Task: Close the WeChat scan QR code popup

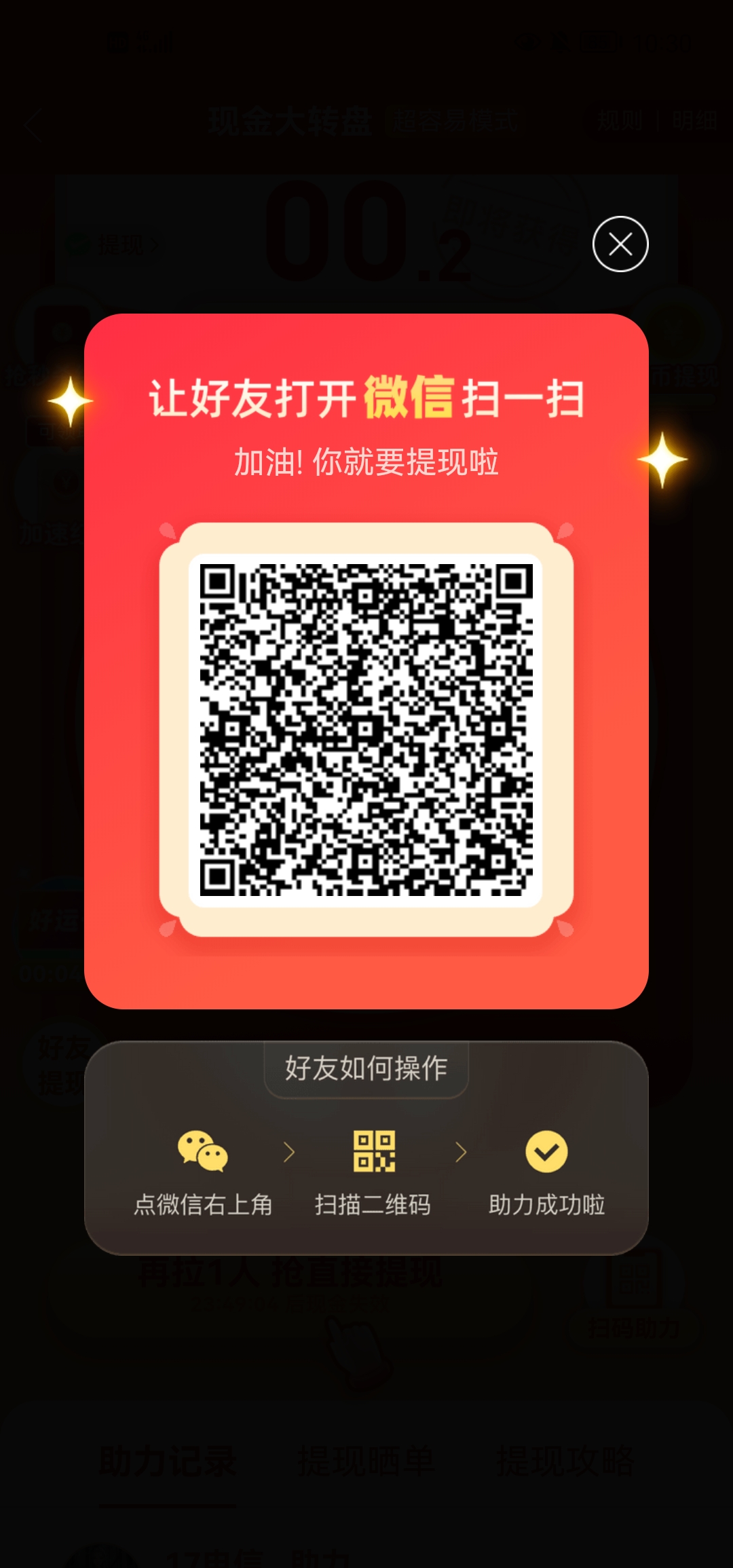Action: [x=620, y=244]
